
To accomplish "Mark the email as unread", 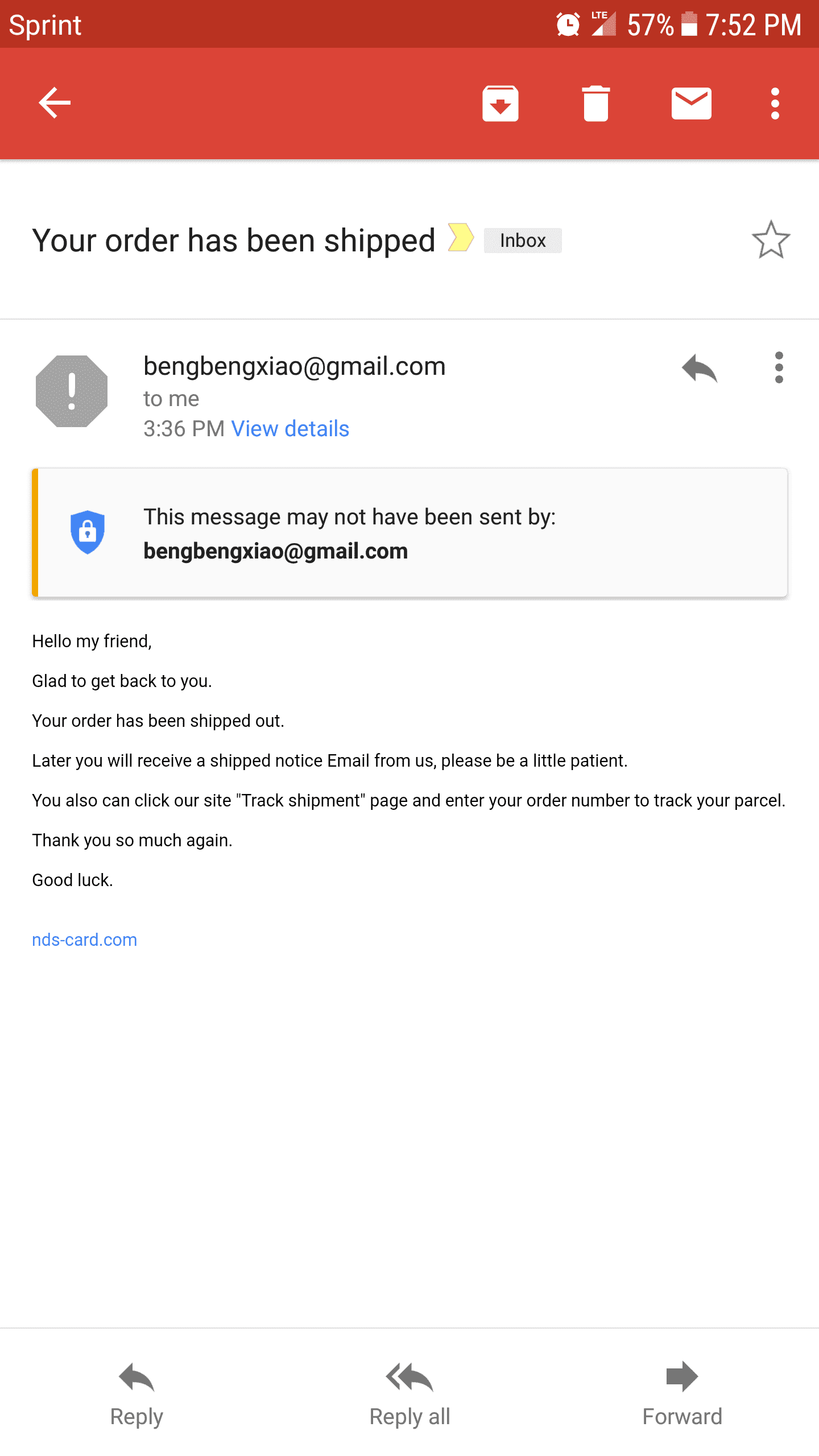I will [x=691, y=103].
